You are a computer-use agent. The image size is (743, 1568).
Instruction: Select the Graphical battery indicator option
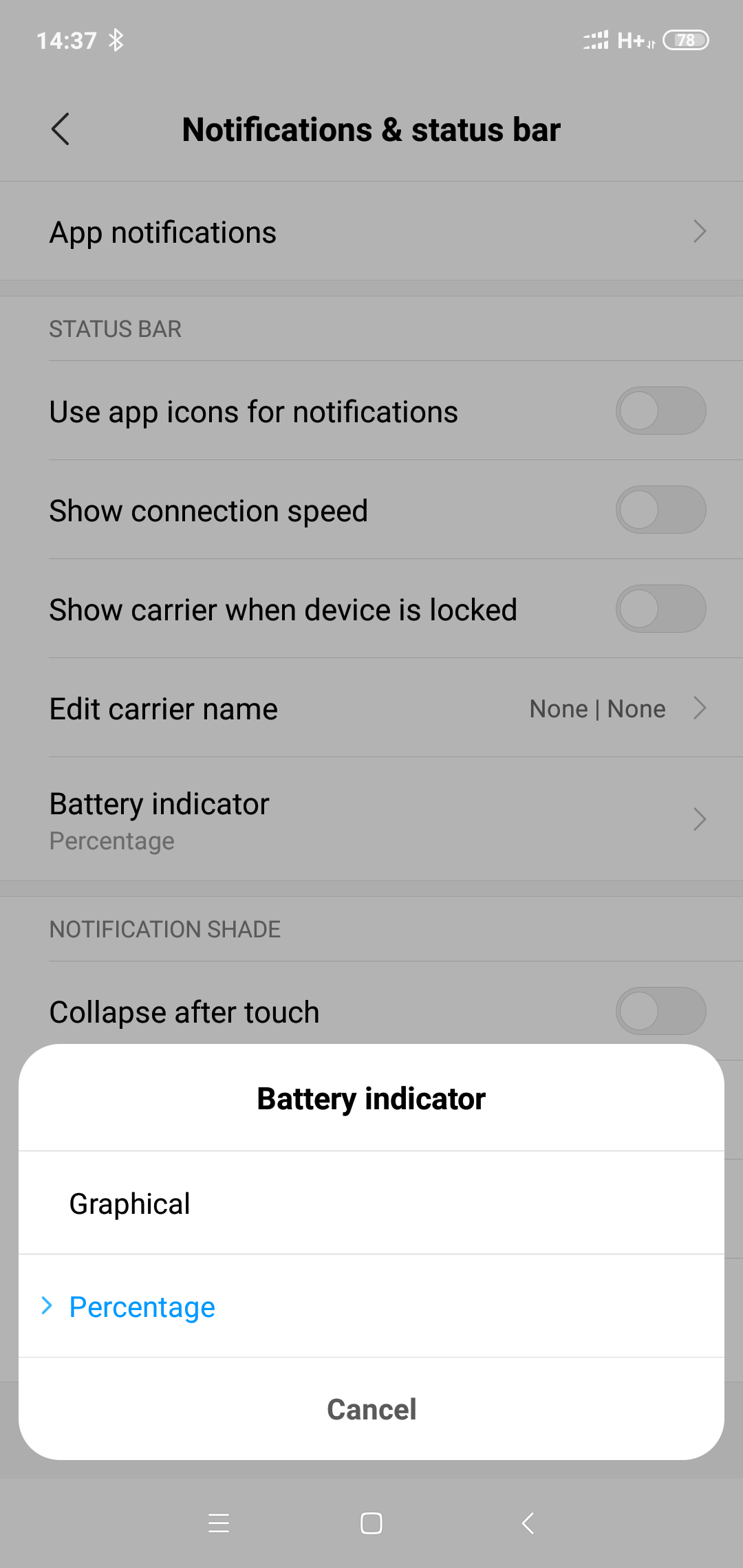pos(371,1203)
